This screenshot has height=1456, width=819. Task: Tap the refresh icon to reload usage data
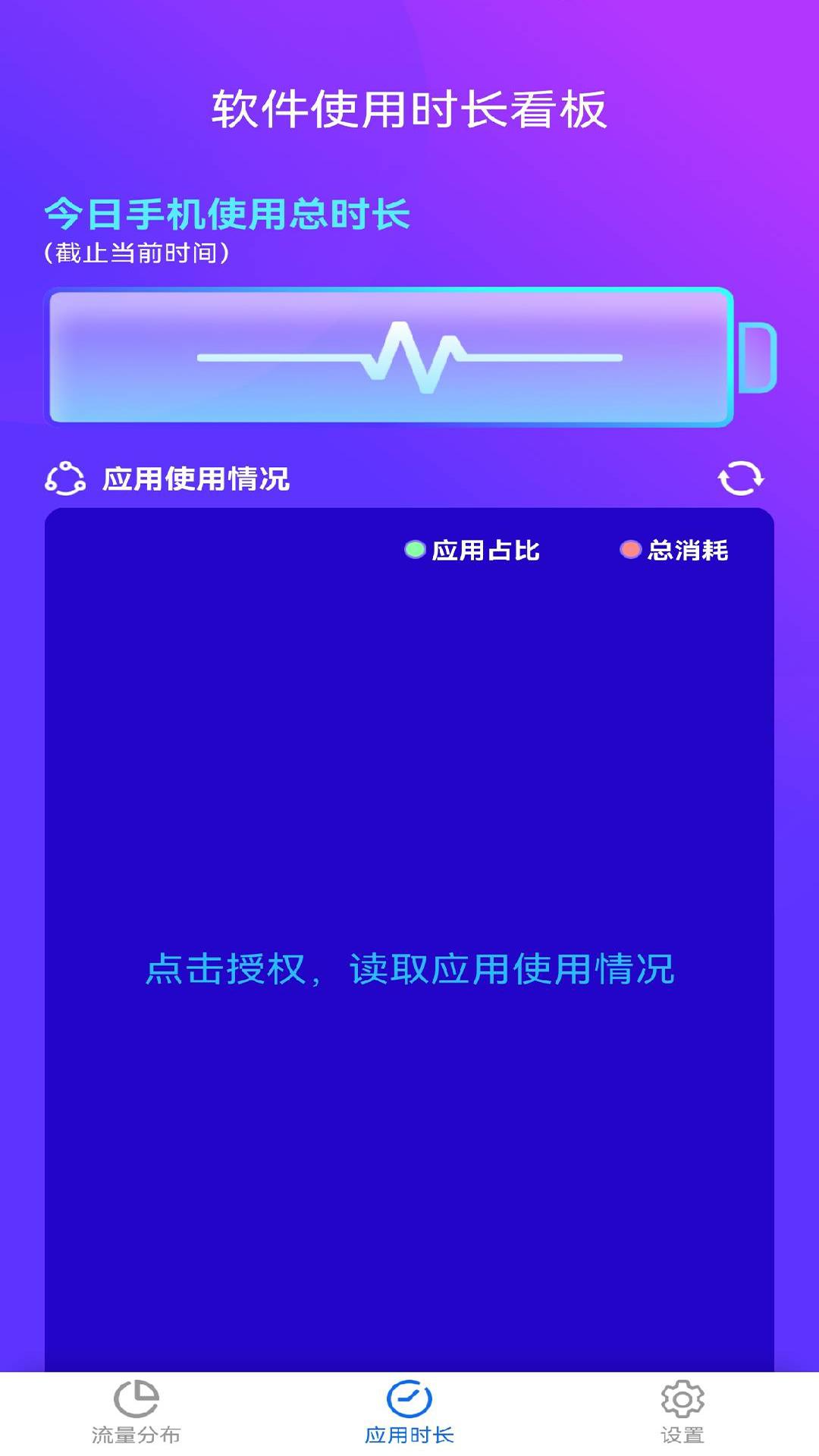(x=739, y=480)
